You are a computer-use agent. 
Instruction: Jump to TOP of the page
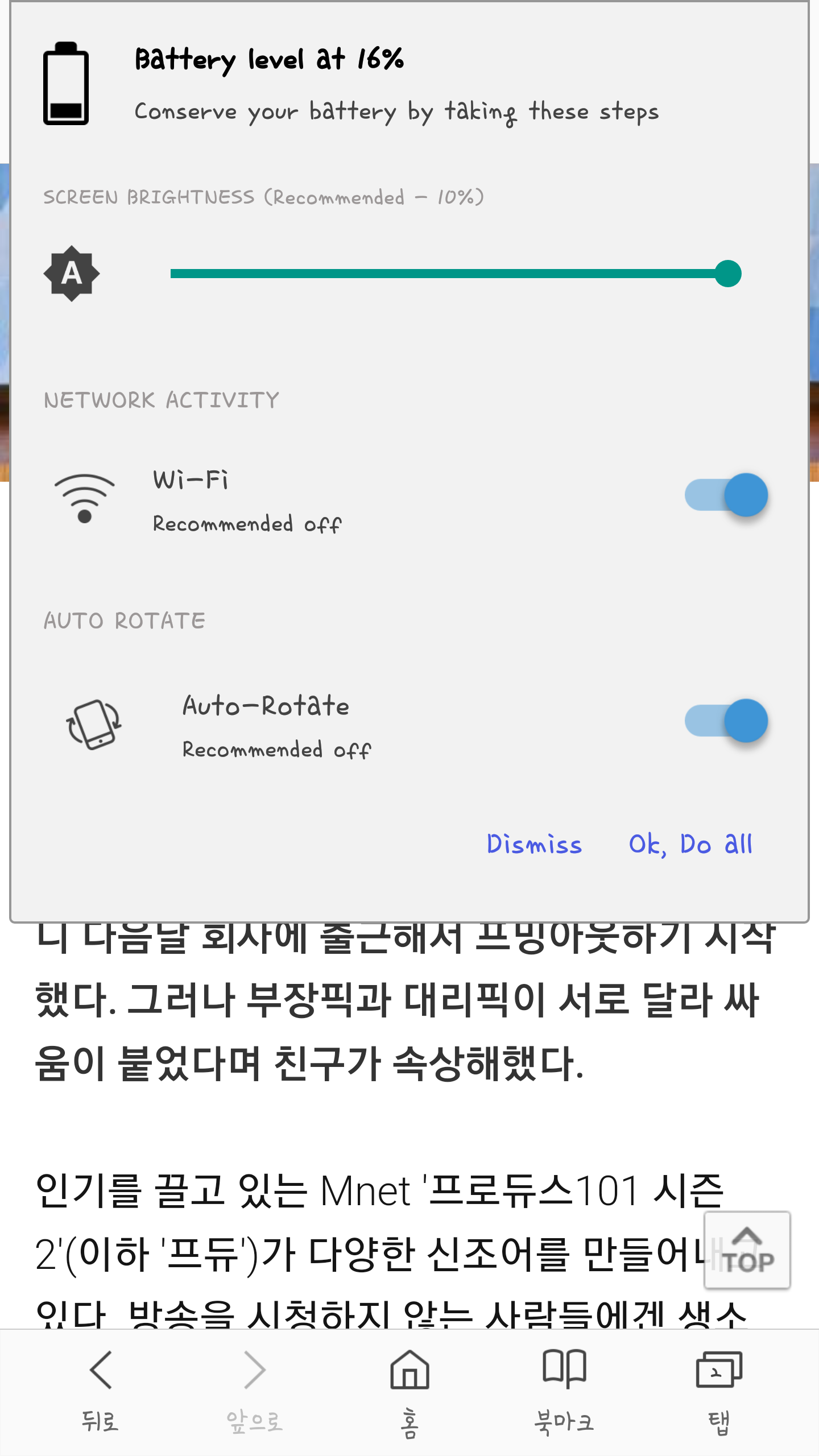click(x=747, y=1250)
